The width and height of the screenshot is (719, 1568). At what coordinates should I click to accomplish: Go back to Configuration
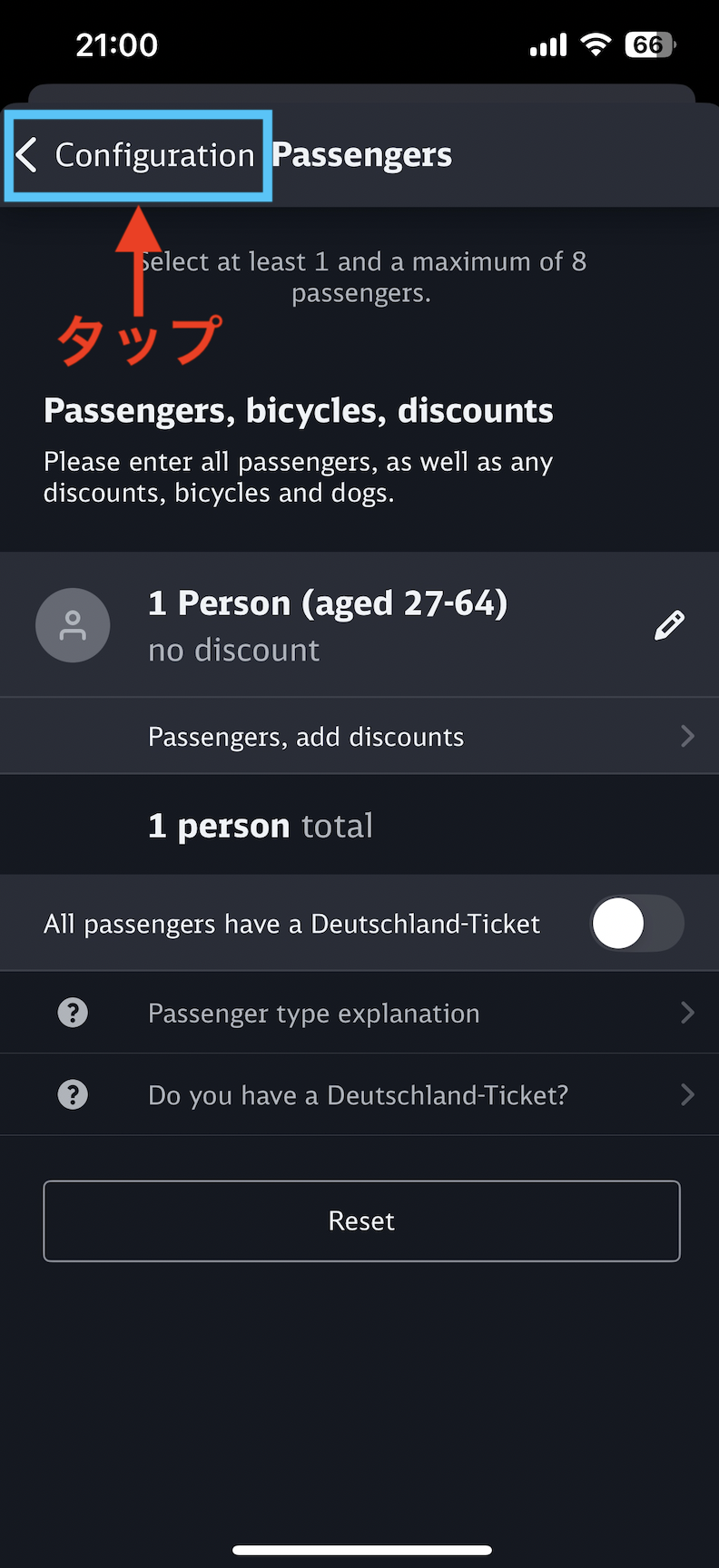pyautogui.click(x=136, y=155)
